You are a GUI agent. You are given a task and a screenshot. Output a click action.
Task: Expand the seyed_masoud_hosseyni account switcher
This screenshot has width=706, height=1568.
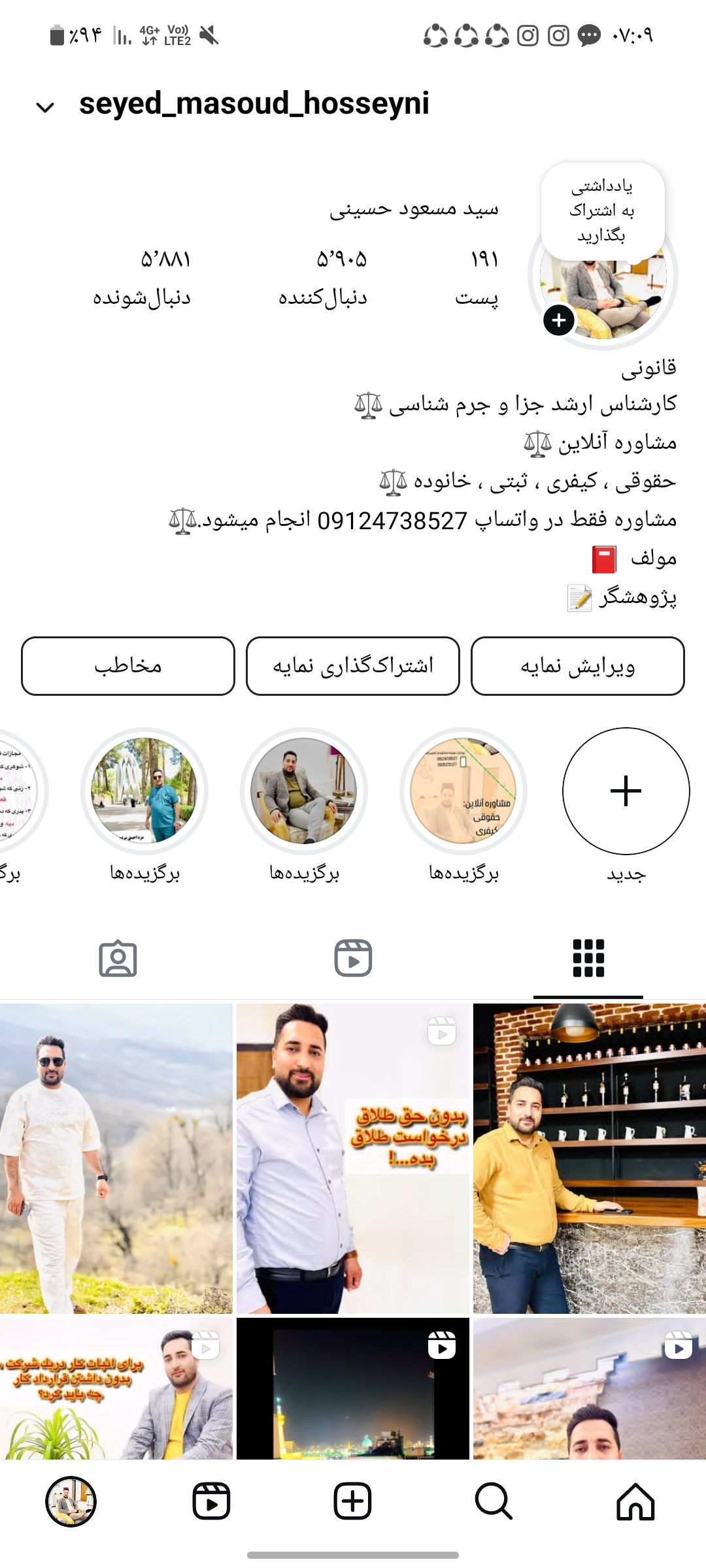point(44,106)
